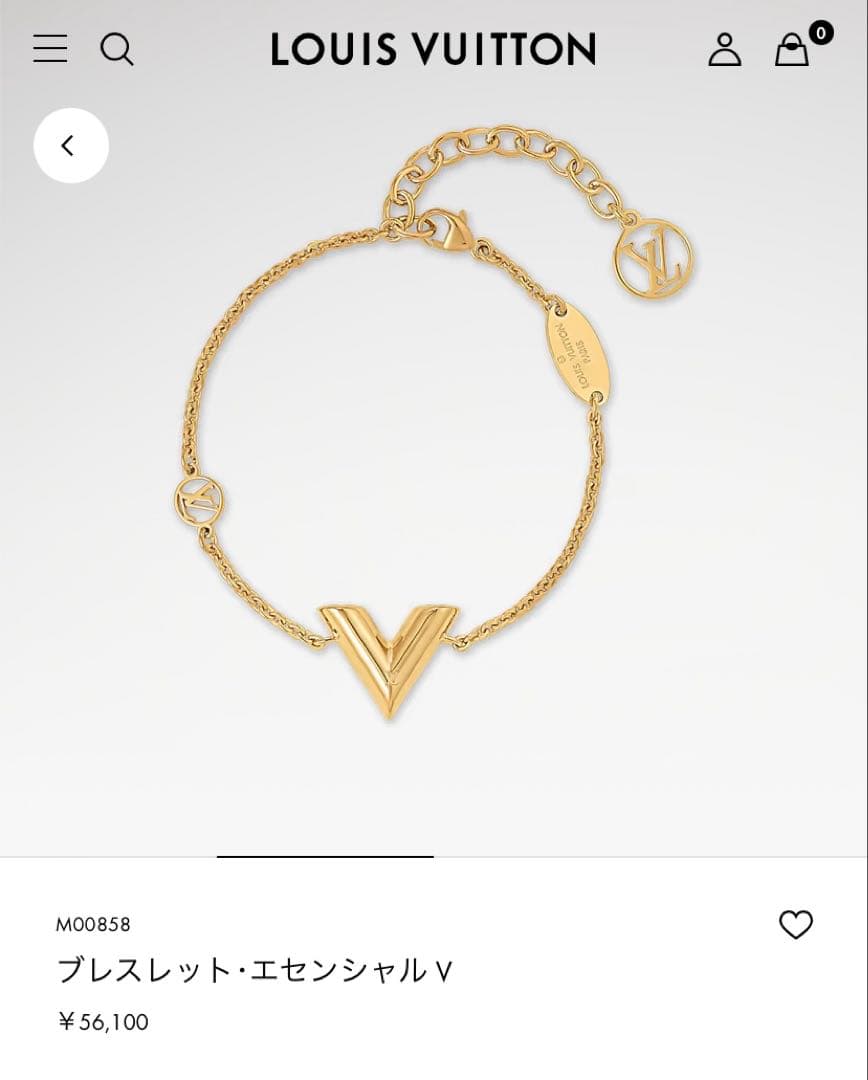Open the account profile icon
The image size is (868, 1080).
pyautogui.click(x=724, y=48)
